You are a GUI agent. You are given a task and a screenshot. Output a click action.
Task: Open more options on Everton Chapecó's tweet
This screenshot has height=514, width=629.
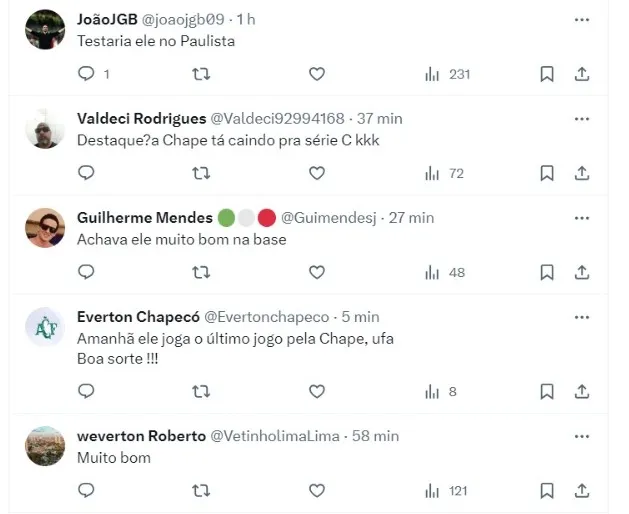tap(581, 317)
